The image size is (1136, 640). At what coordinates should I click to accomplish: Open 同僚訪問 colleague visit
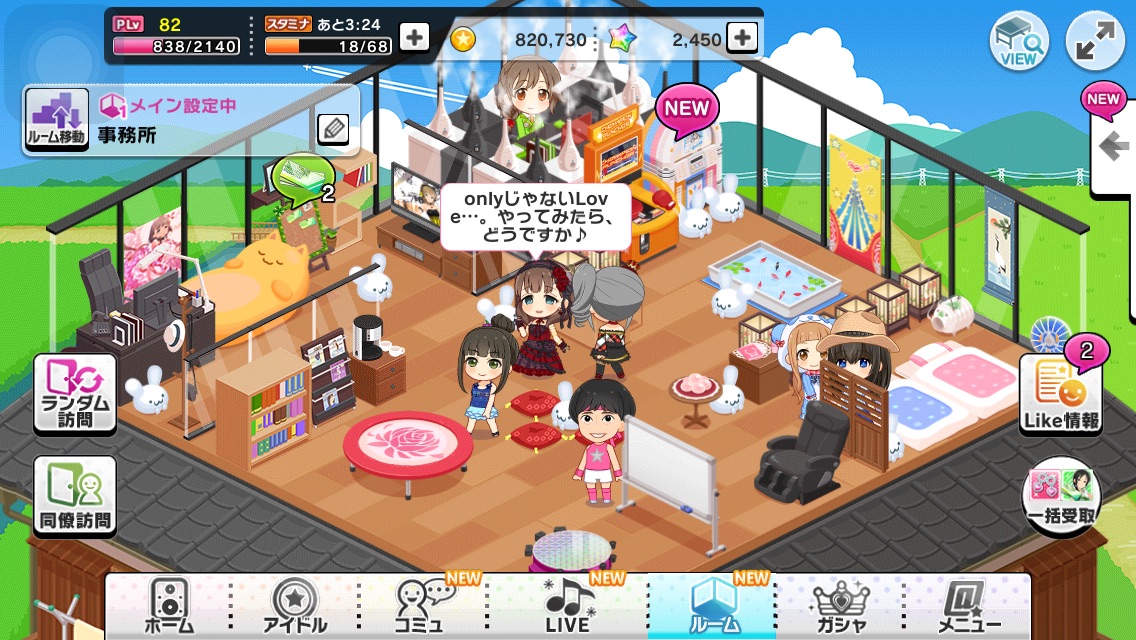pyautogui.click(x=75, y=497)
